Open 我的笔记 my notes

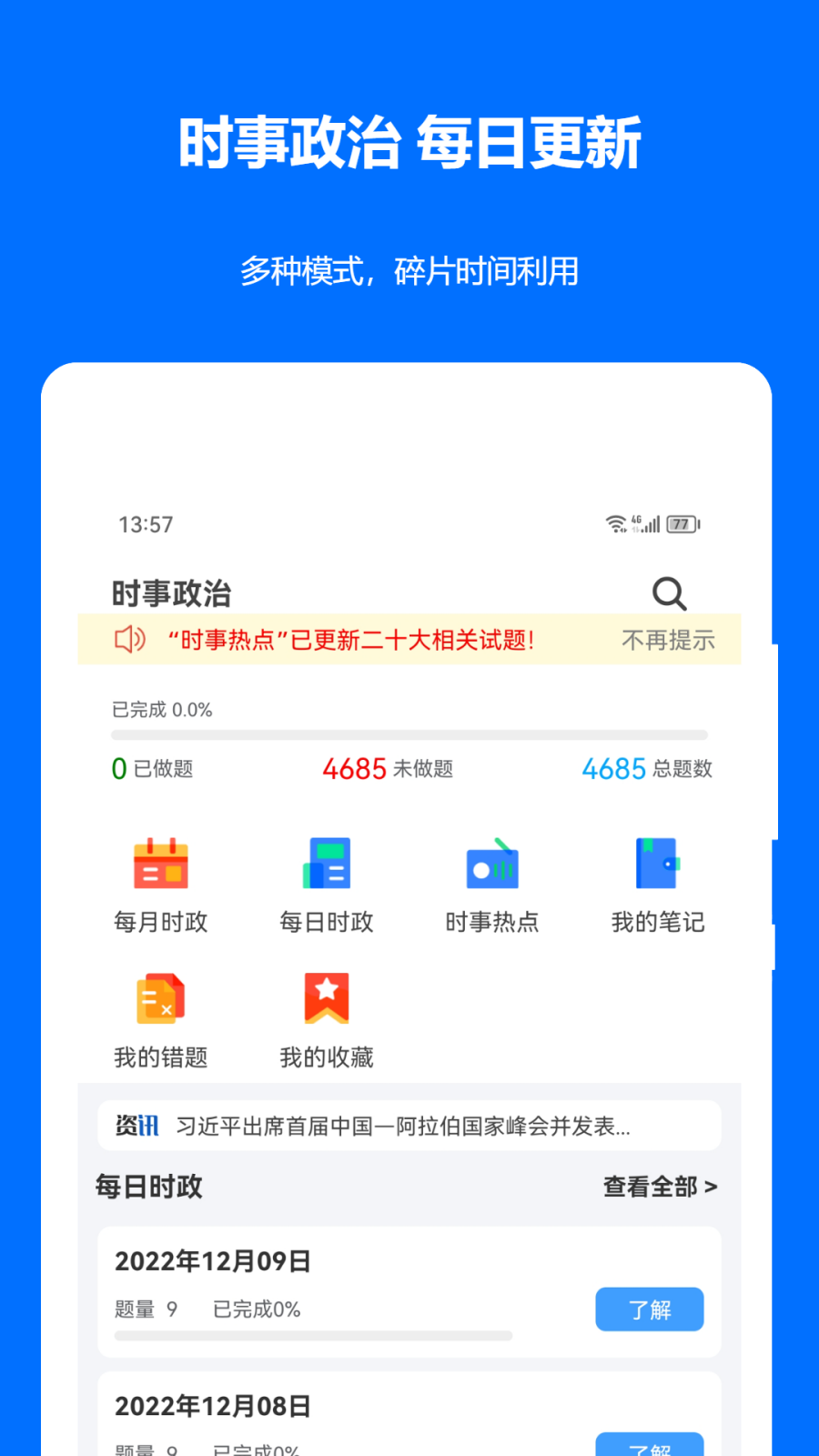coord(657,883)
